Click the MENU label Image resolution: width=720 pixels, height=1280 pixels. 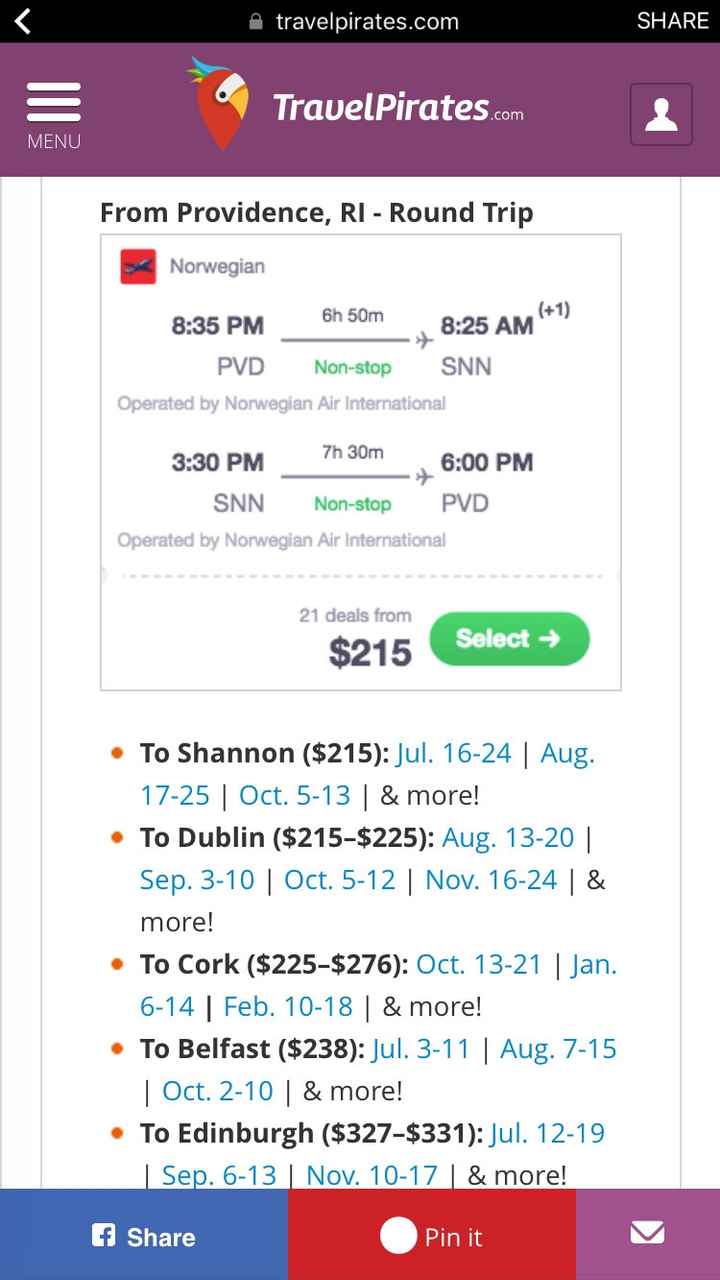[53, 141]
